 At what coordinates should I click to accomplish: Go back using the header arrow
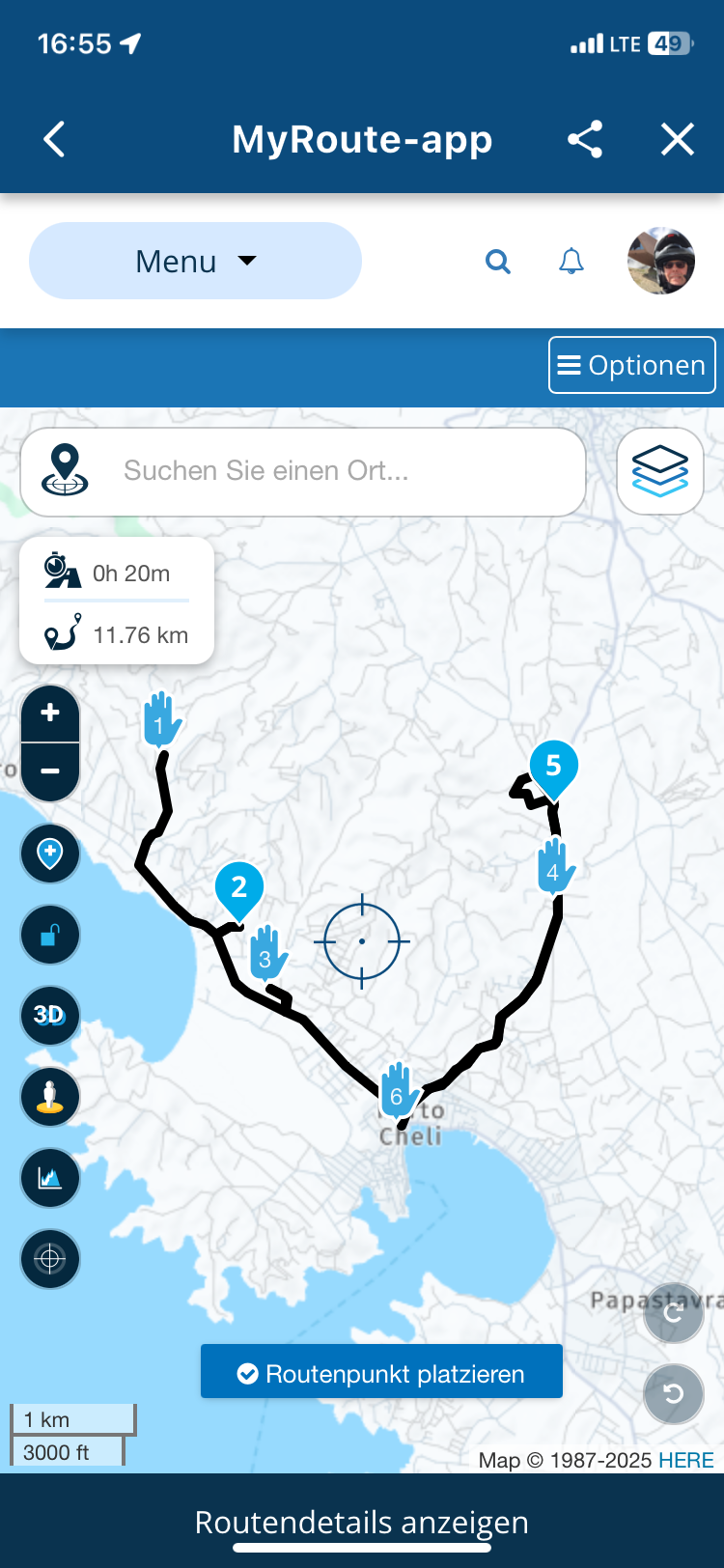click(55, 139)
